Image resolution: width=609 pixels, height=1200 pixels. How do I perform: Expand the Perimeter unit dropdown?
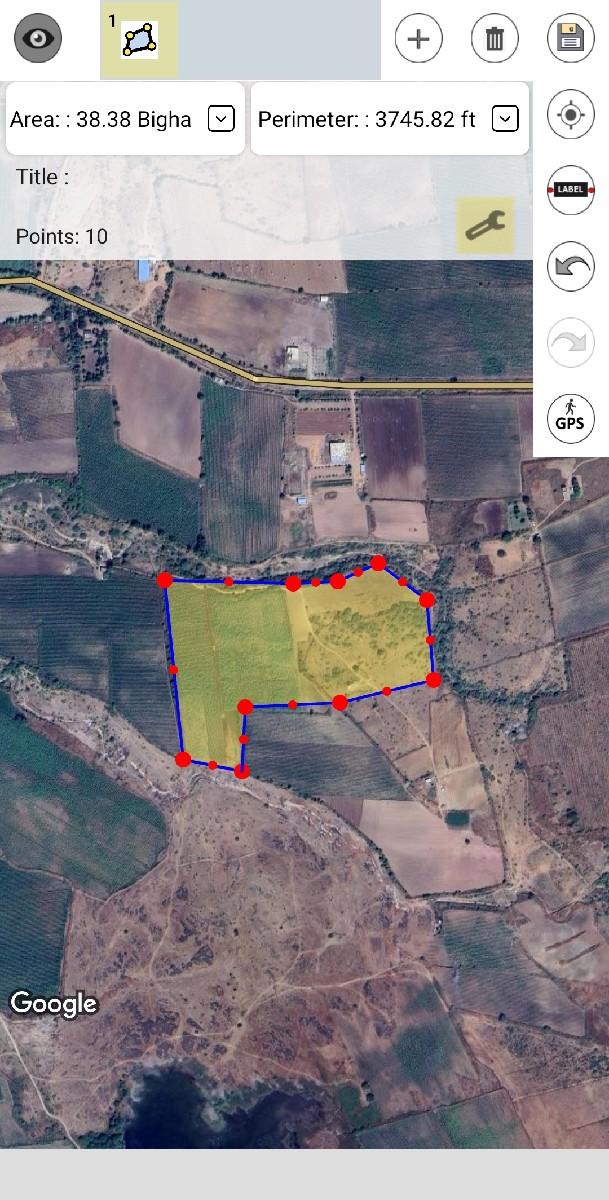pos(506,119)
